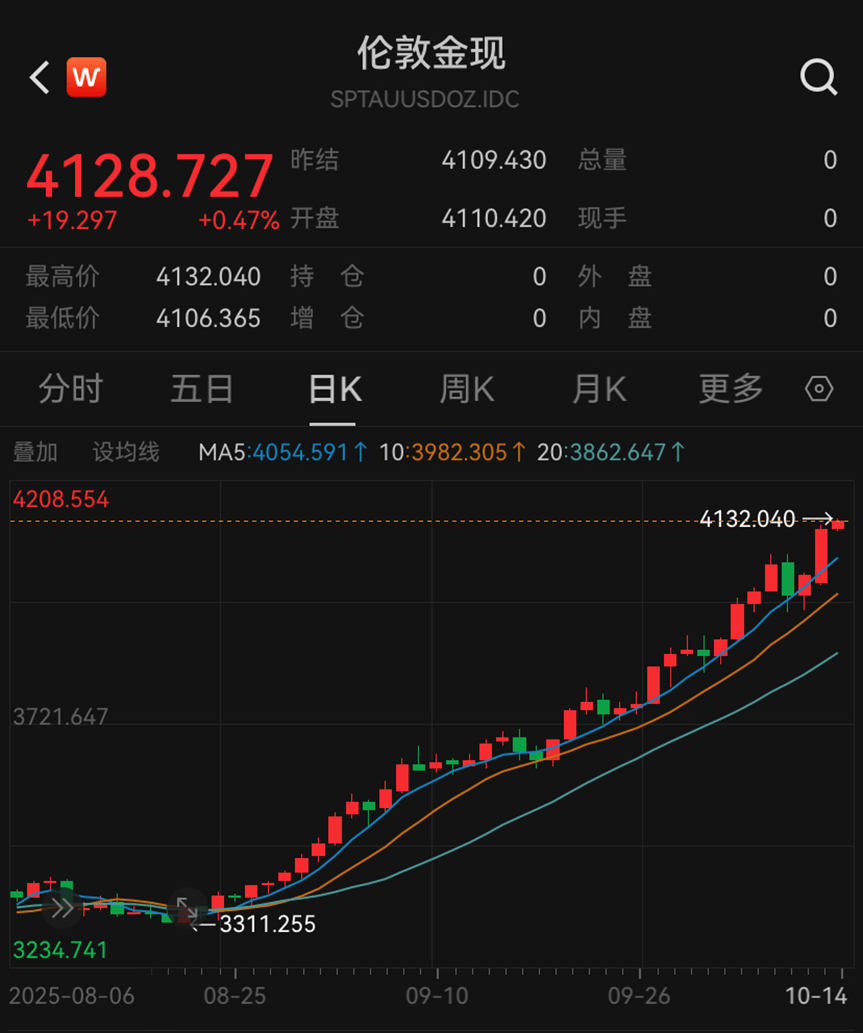This screenshot has width=863, height=1033.
Task: Switch to the 五日 chart tab
Action: tap(202, 389)
